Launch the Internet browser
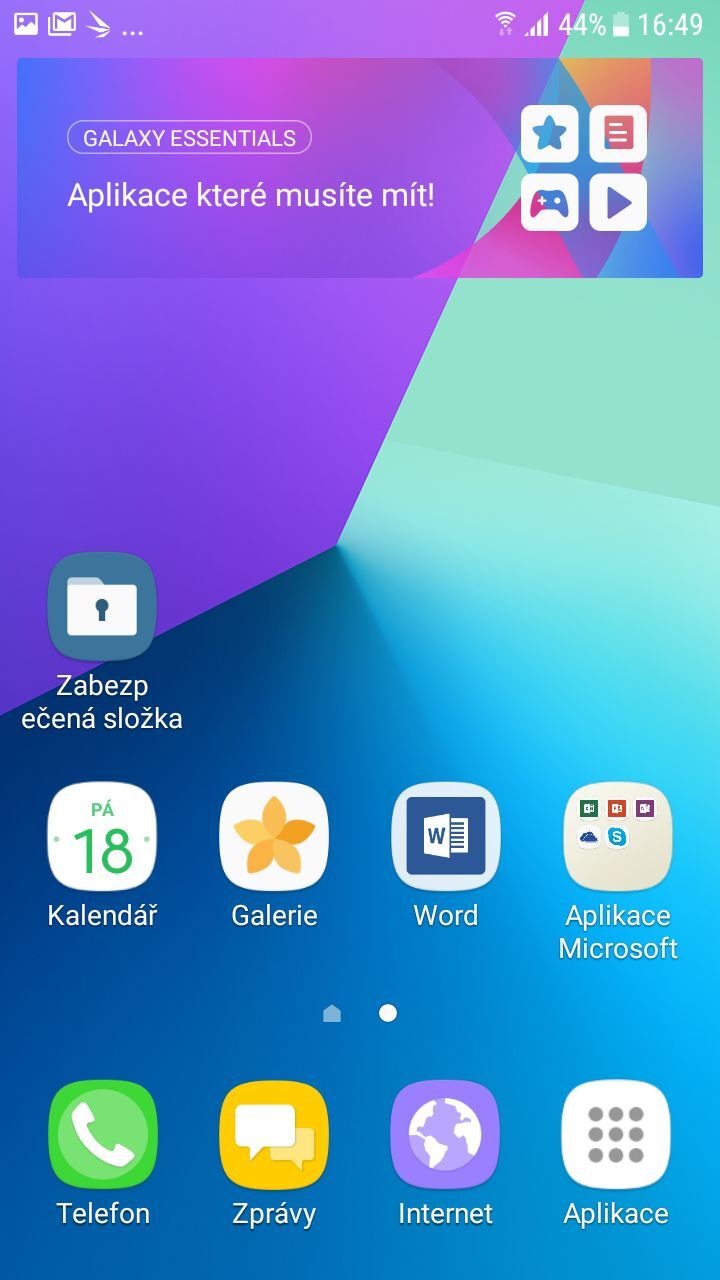720x1280 pixels. click(x=446, y=1134)
